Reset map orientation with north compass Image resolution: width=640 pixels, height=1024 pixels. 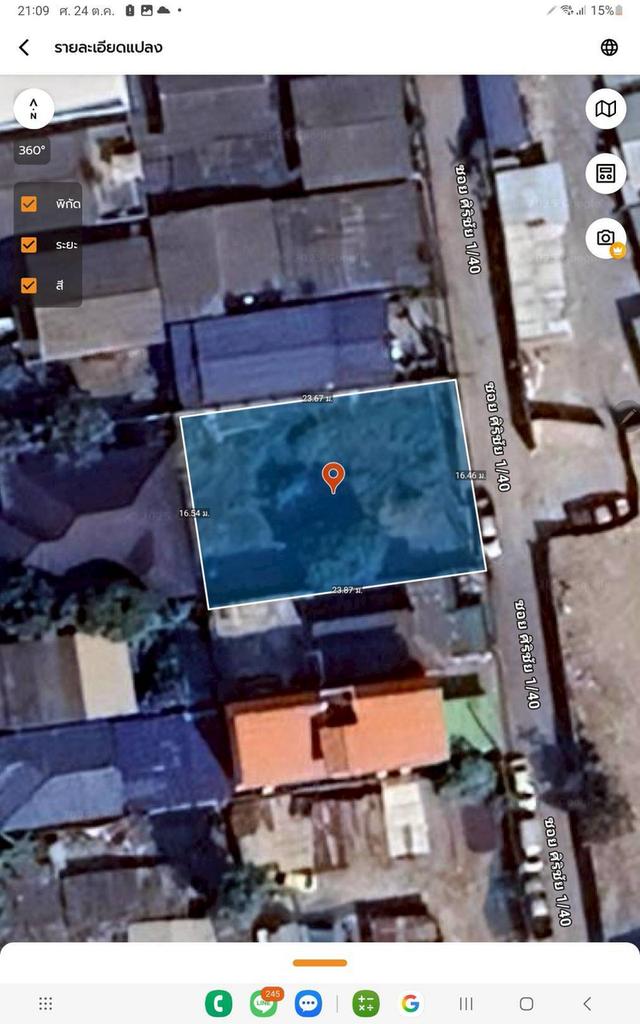[34, 109]
